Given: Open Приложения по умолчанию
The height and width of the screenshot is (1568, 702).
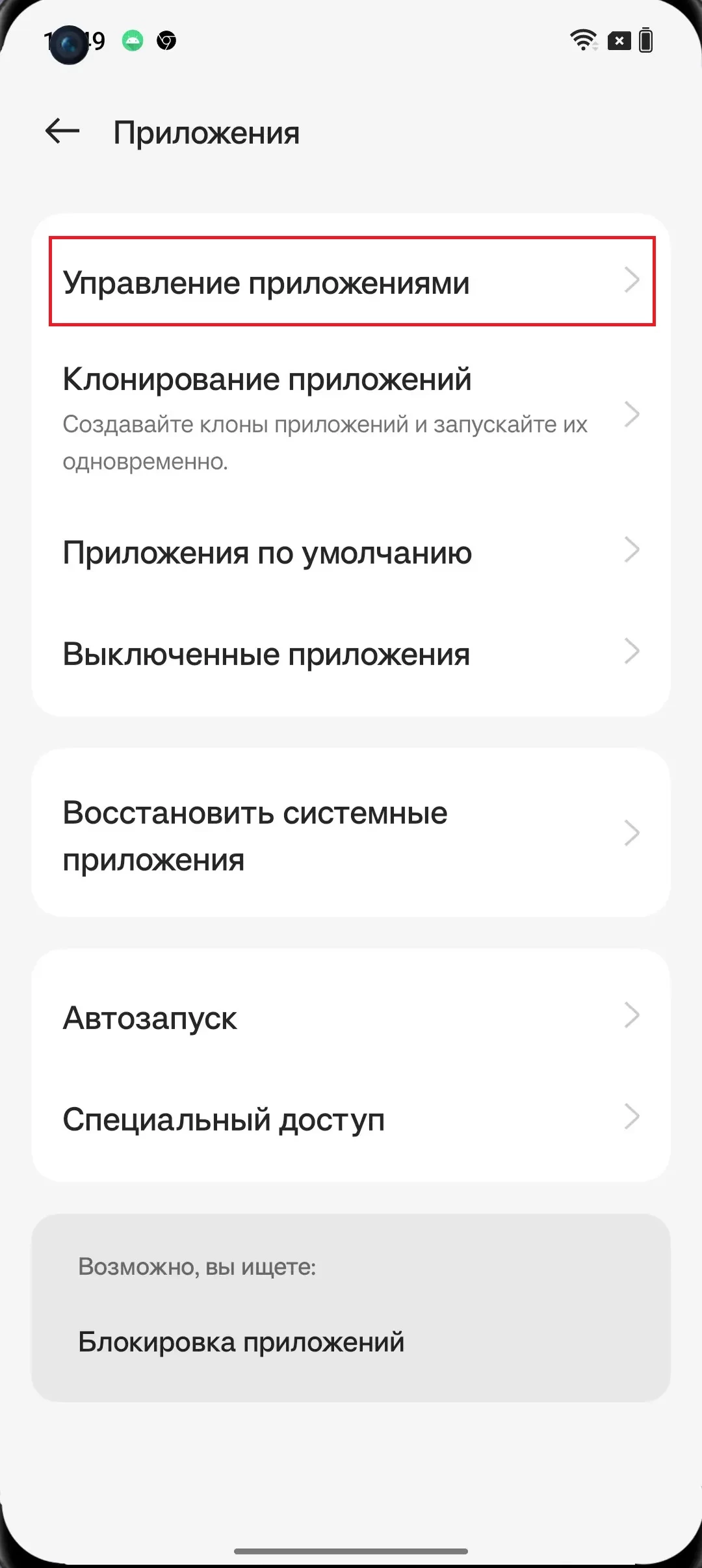Looking at the screenshot, I should 351,553.
